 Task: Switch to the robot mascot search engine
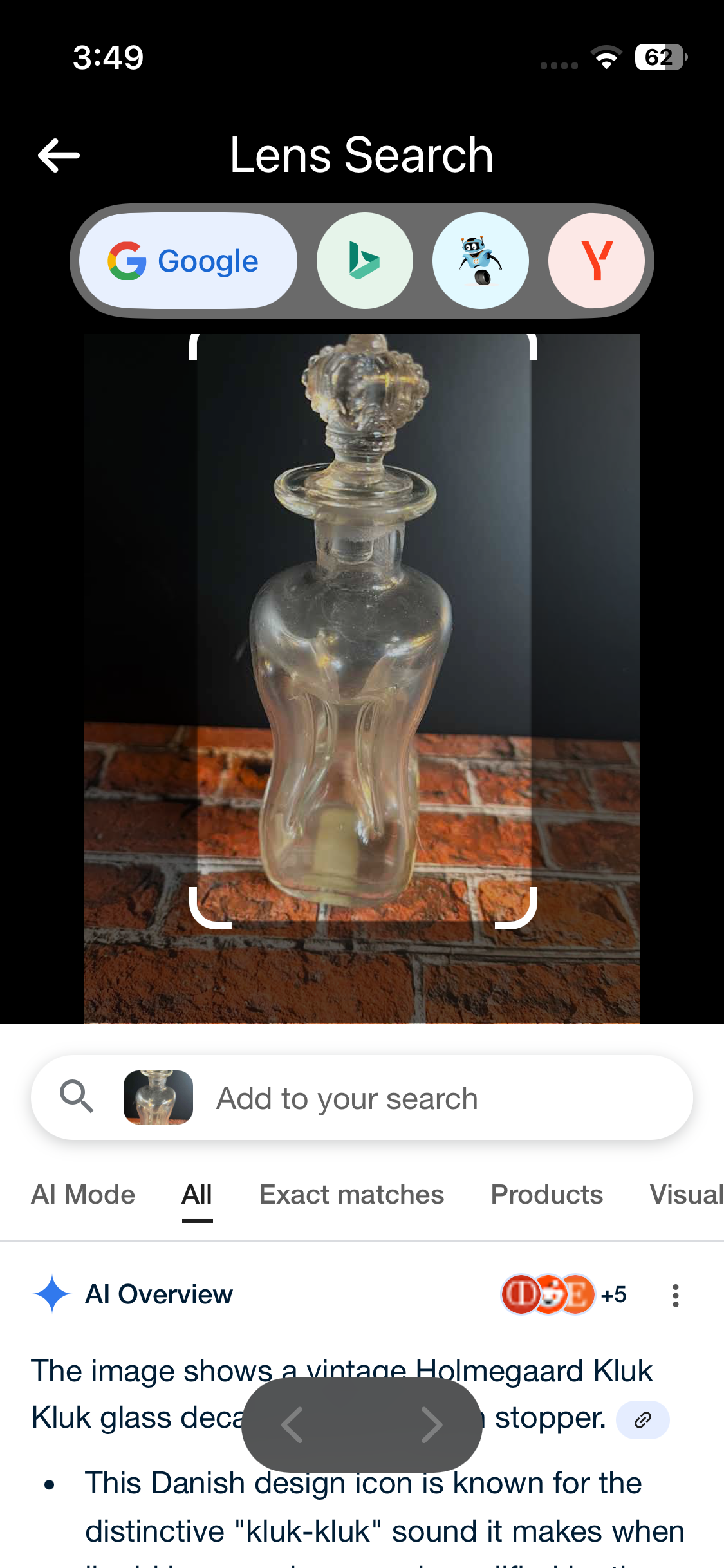pyautogui.click(x=480, y=261)
